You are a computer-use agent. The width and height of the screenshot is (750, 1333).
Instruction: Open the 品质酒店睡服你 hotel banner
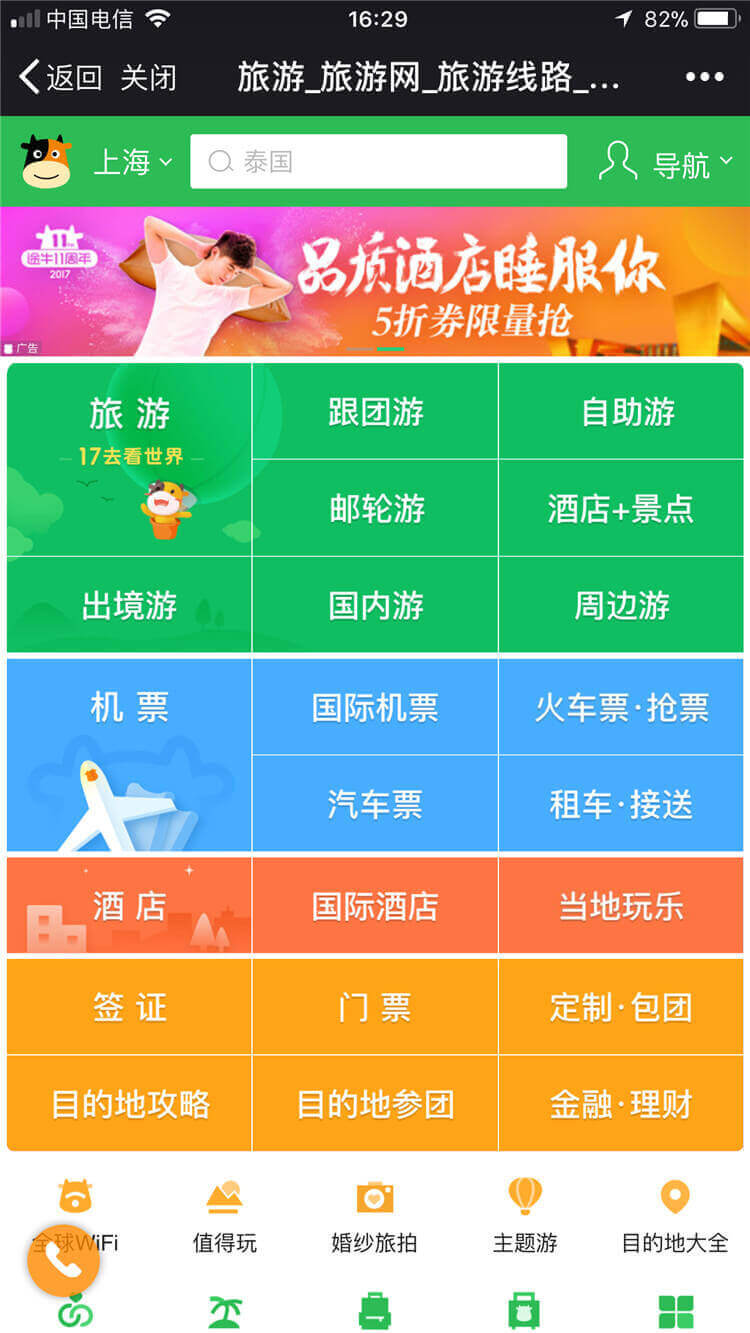pyautogui.click(x=375, y=281)
